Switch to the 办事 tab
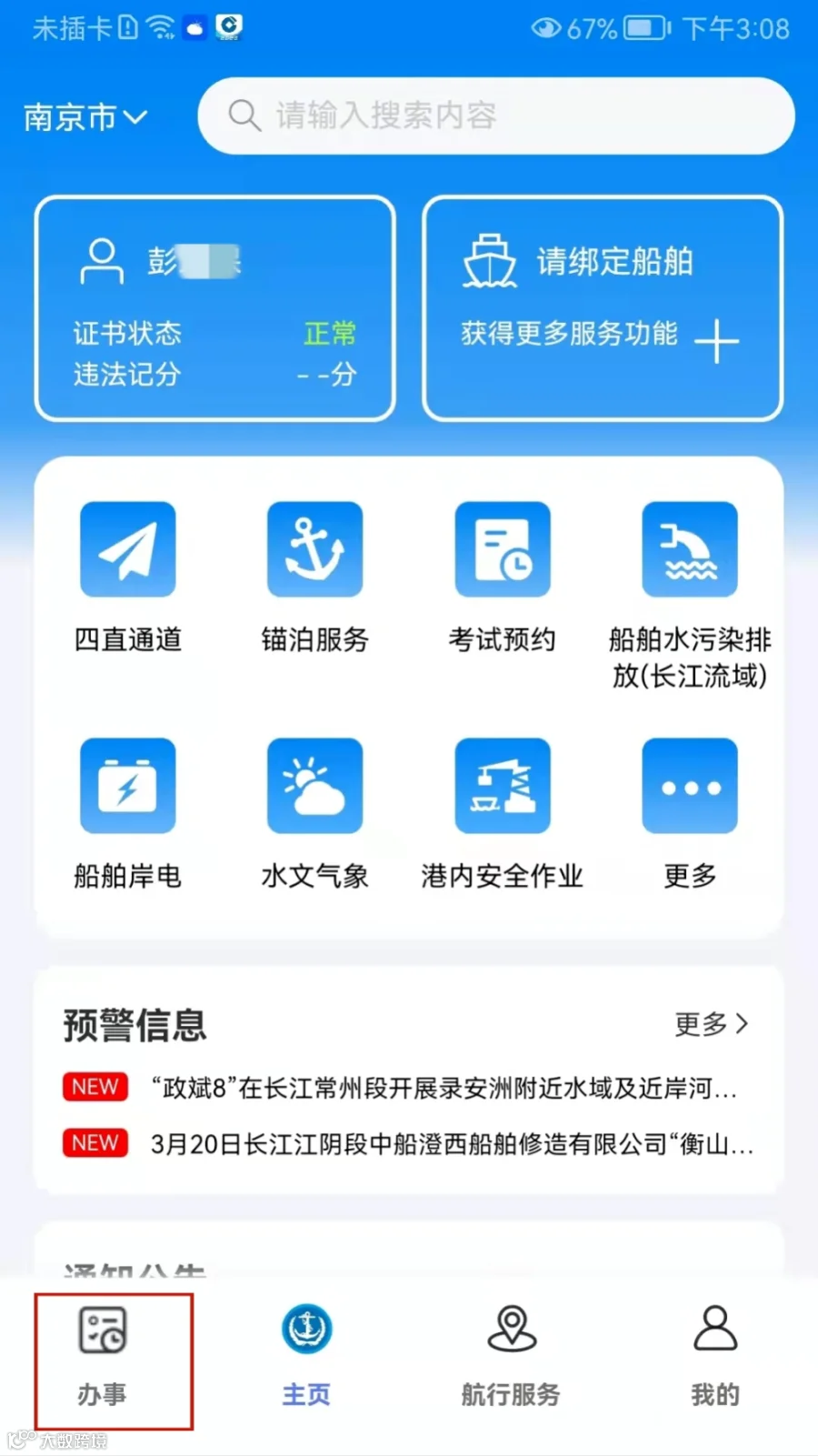 (102, 1355)
